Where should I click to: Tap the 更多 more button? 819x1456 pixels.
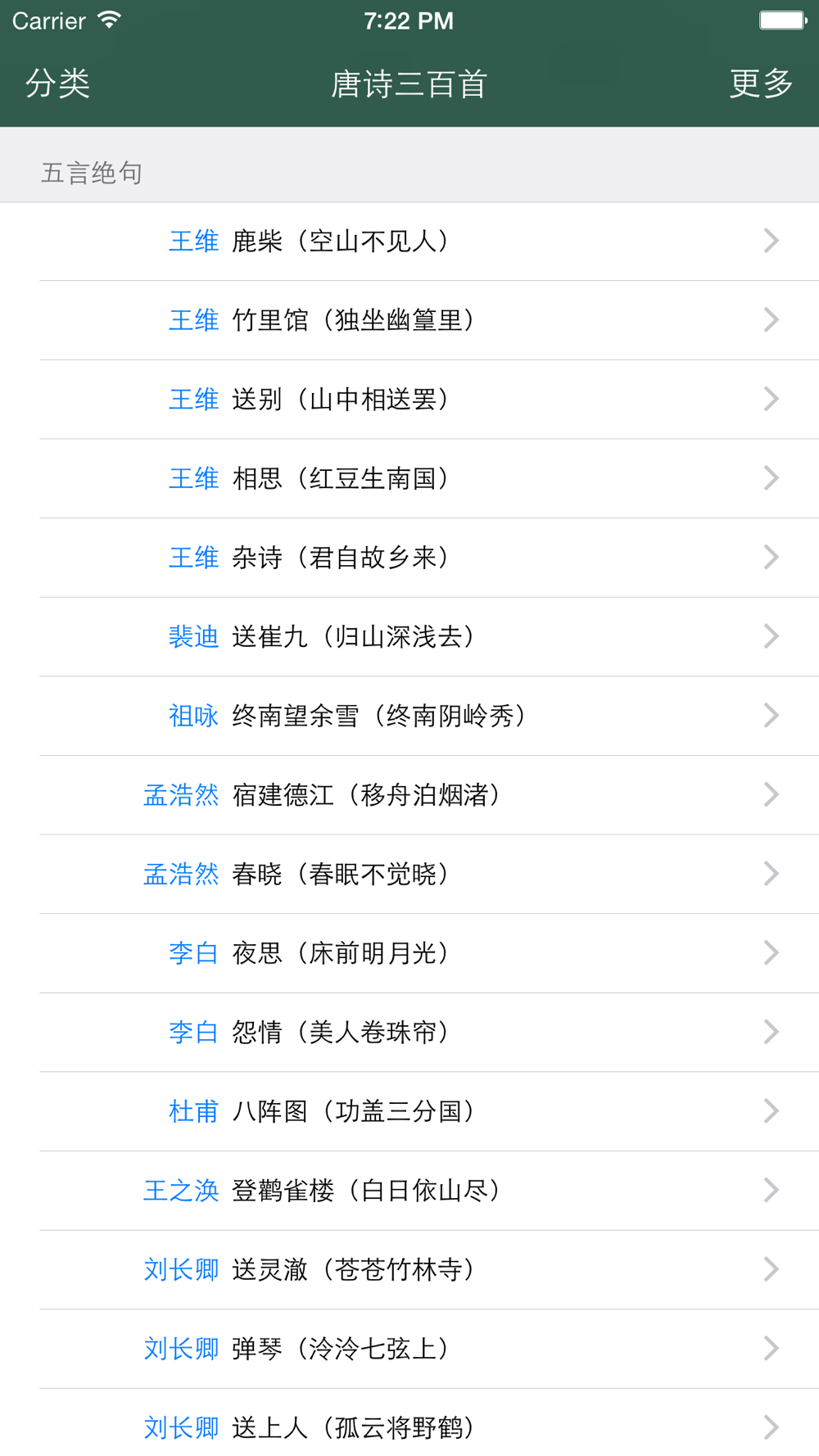pyautogui.click(x=761, y=84)
